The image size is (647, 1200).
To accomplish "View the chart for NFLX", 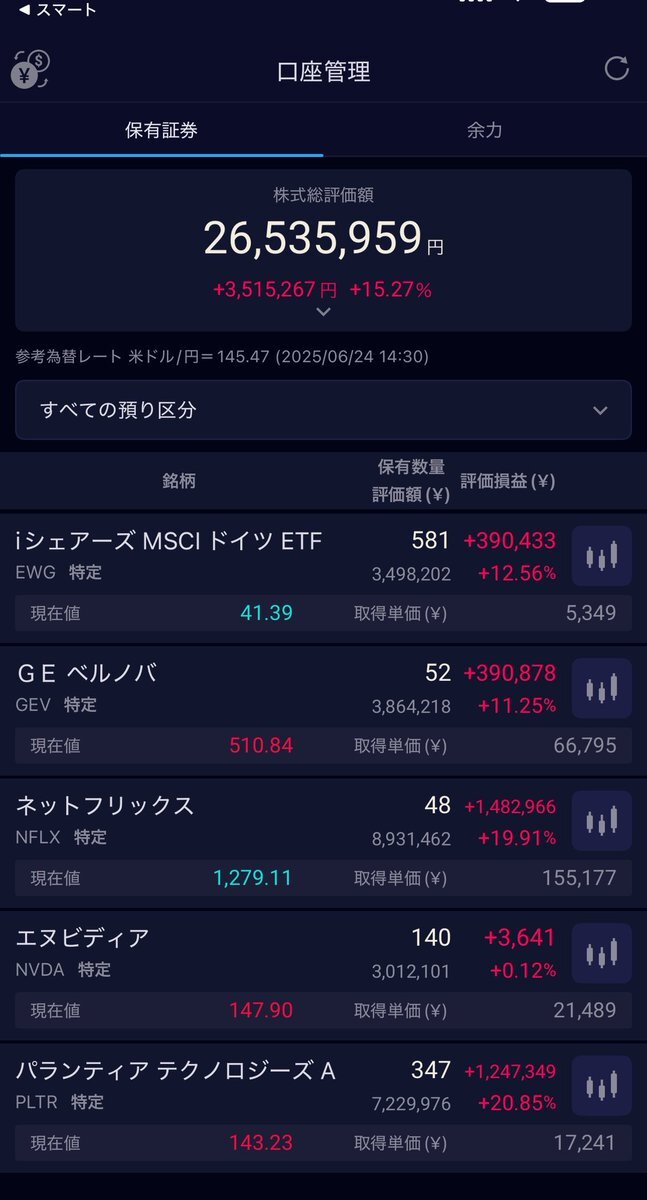I will 602,821.
